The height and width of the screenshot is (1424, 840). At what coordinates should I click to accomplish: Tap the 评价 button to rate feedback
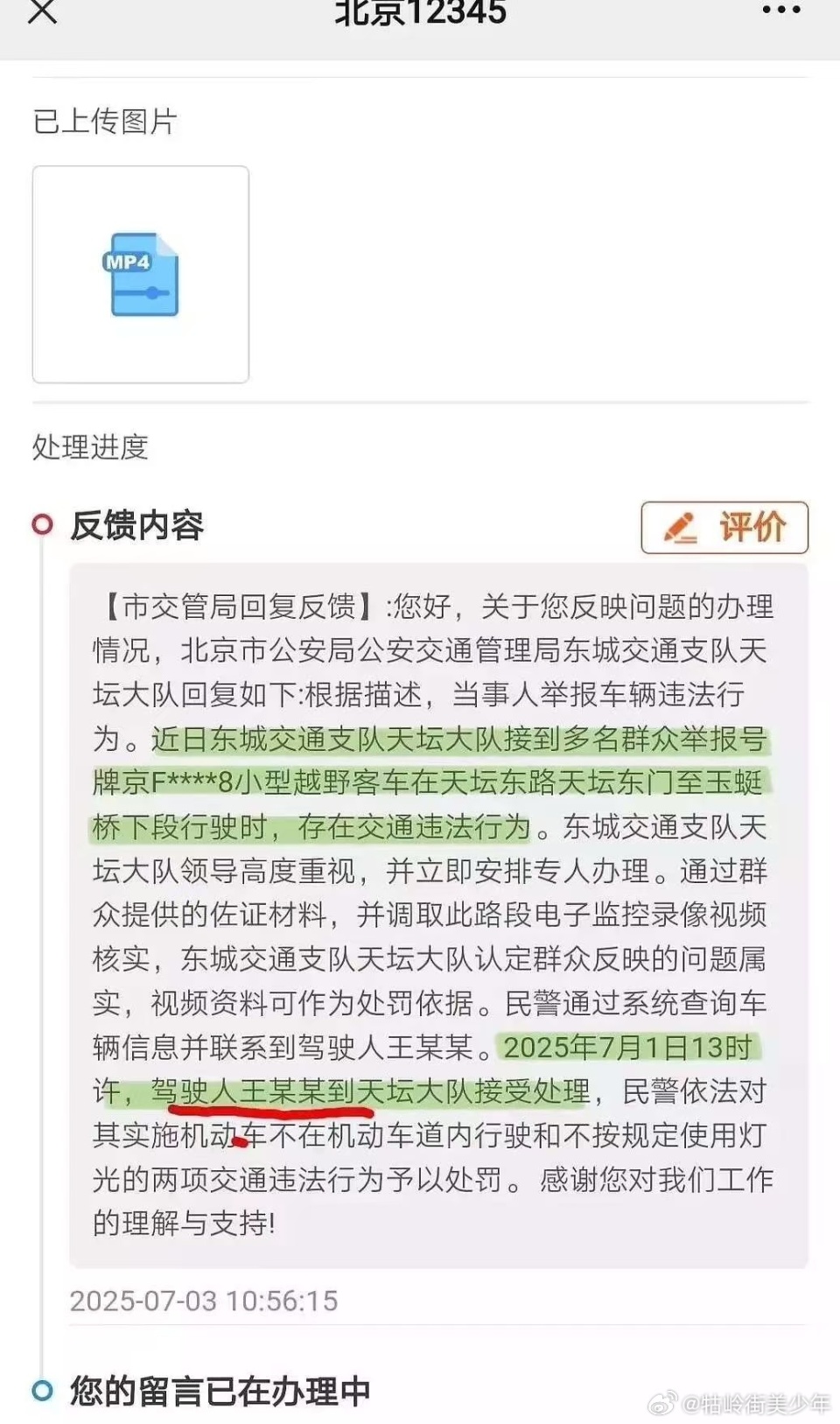[x=724, y=527]
